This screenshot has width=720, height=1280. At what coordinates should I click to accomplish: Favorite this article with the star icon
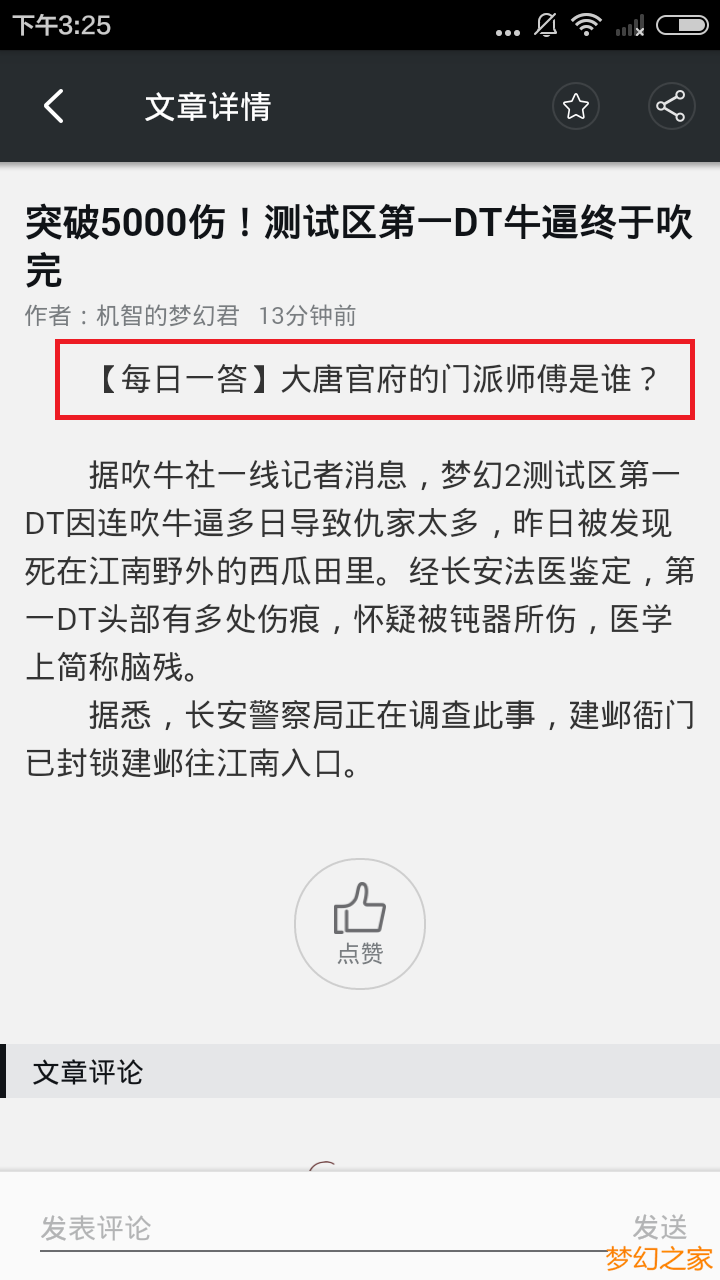tap(575, 106)
